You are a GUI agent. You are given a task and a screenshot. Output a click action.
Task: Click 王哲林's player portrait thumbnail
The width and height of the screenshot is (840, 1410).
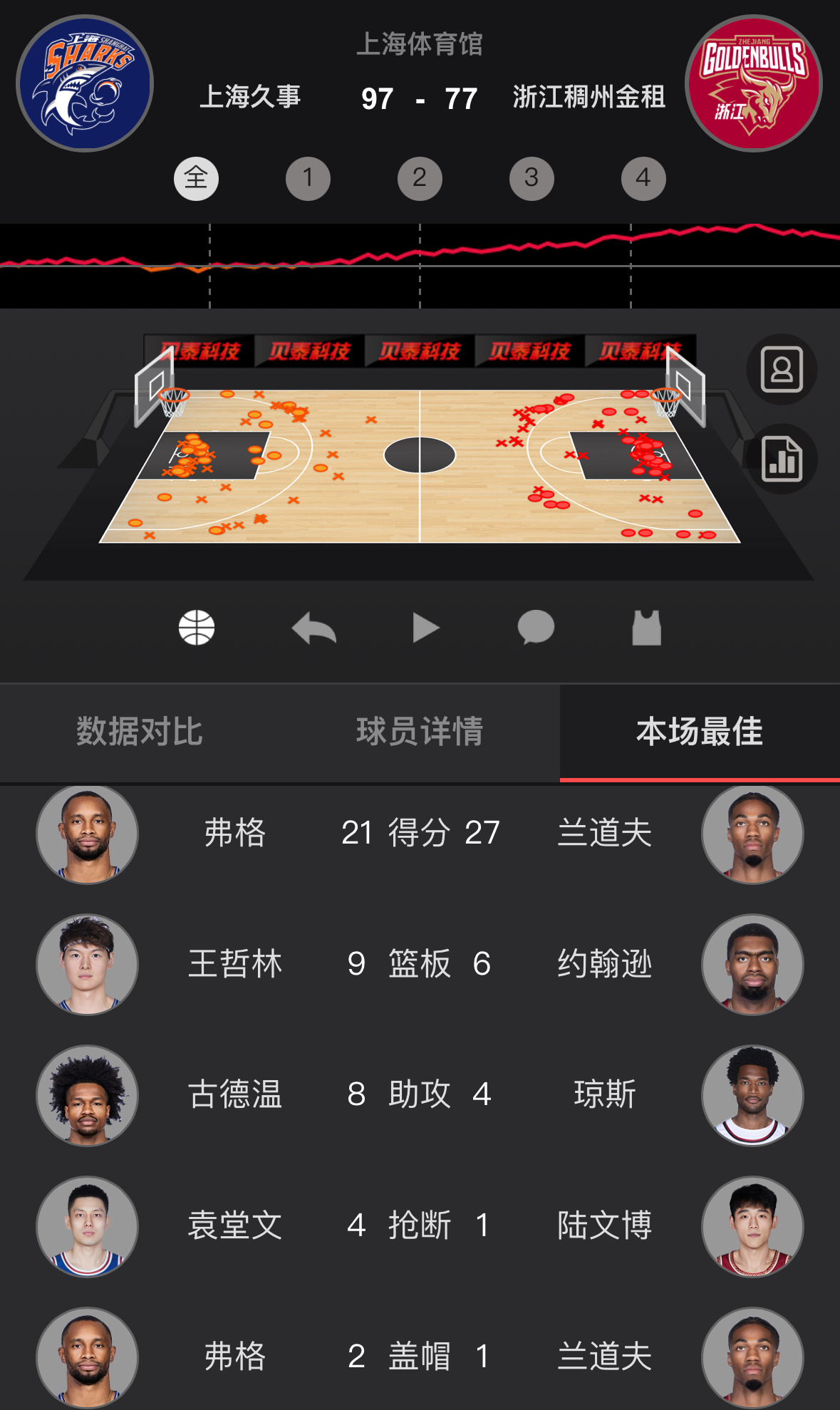click(x=87, y=965)
